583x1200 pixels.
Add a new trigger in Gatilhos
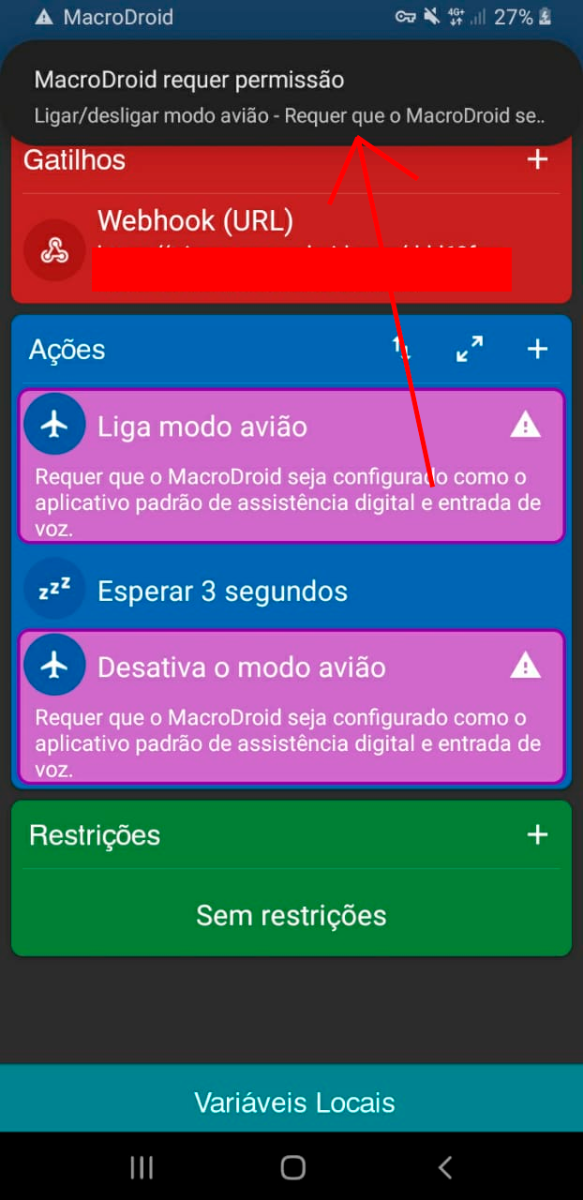click(x=537, y=160)
